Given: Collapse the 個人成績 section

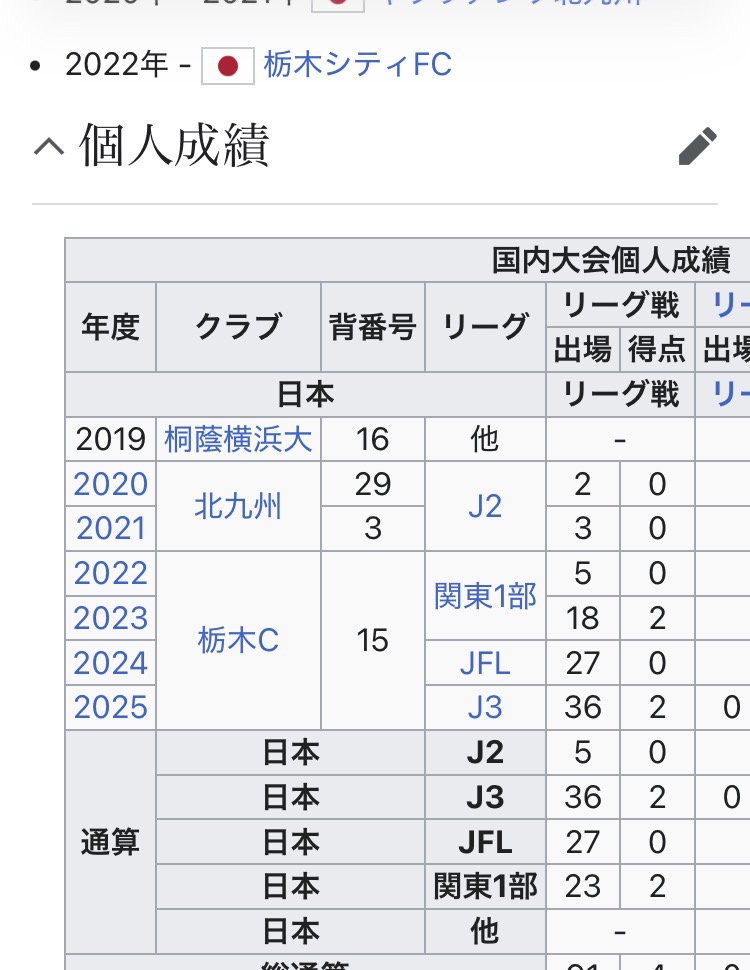Looking at the screenshot, I should pos(47,147).
